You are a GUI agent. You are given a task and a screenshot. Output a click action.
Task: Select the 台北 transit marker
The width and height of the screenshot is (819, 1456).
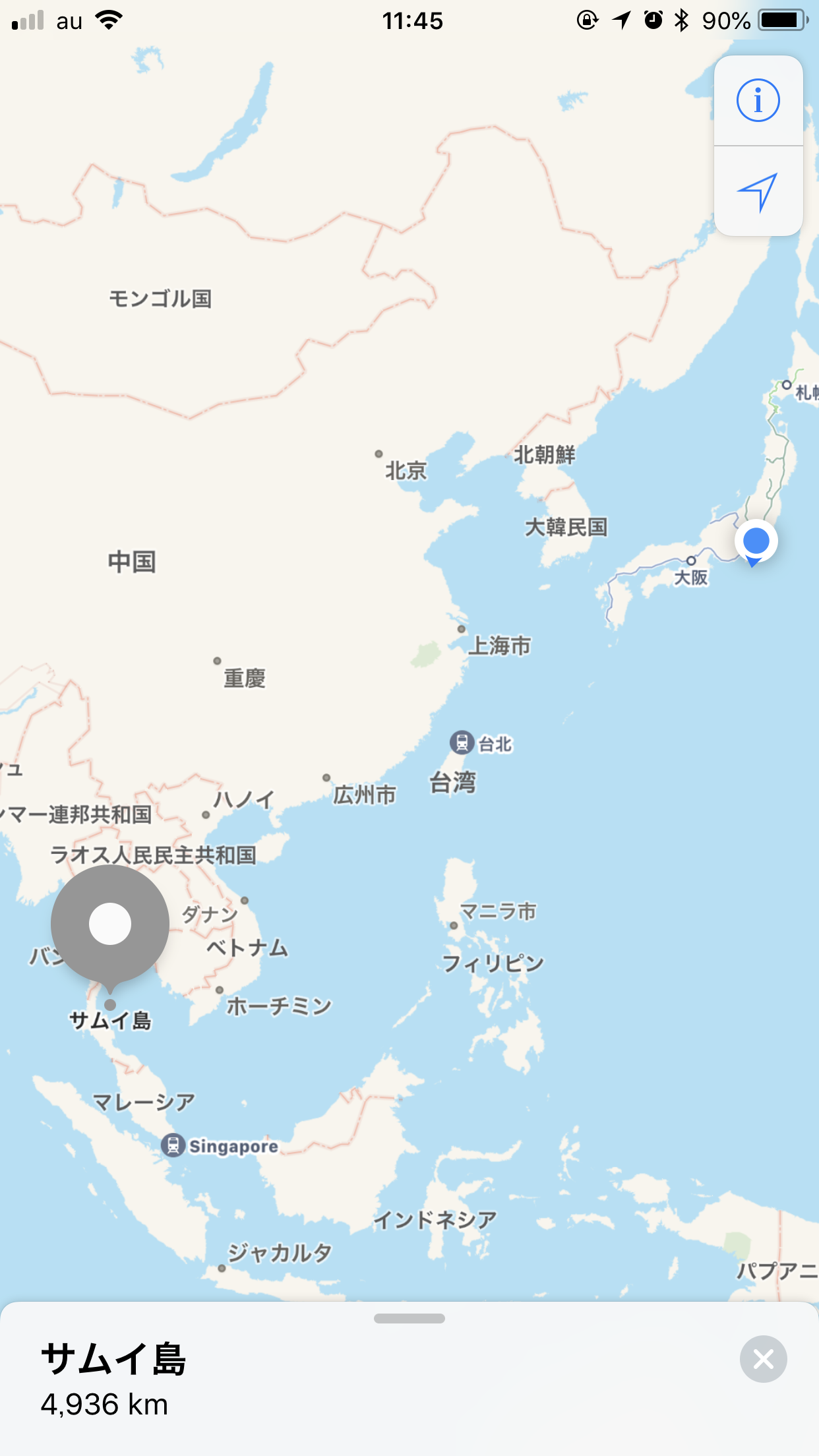pyautogui.click(x=462, y=743)
